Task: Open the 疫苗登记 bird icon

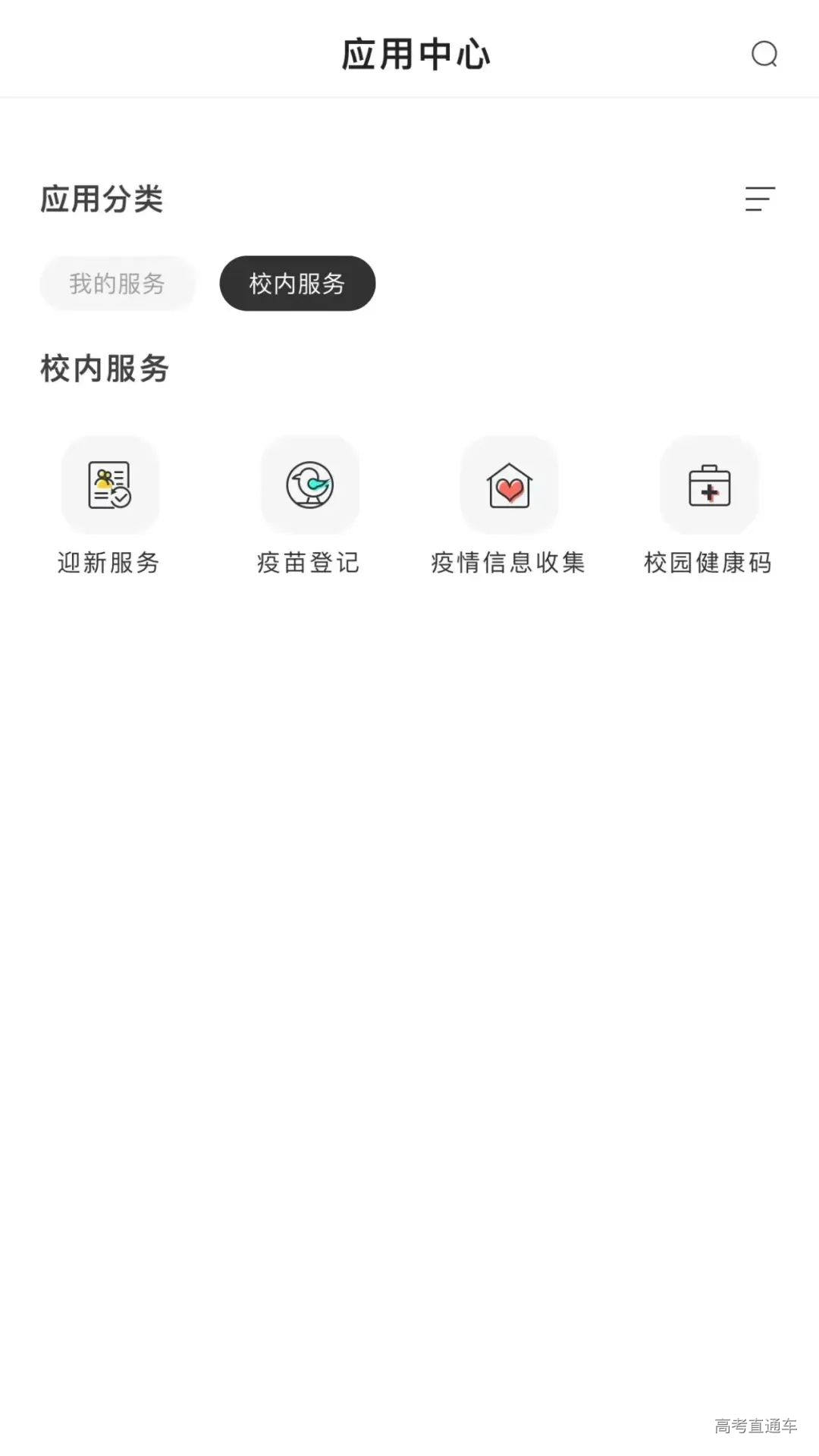Action: coord(309,485)
